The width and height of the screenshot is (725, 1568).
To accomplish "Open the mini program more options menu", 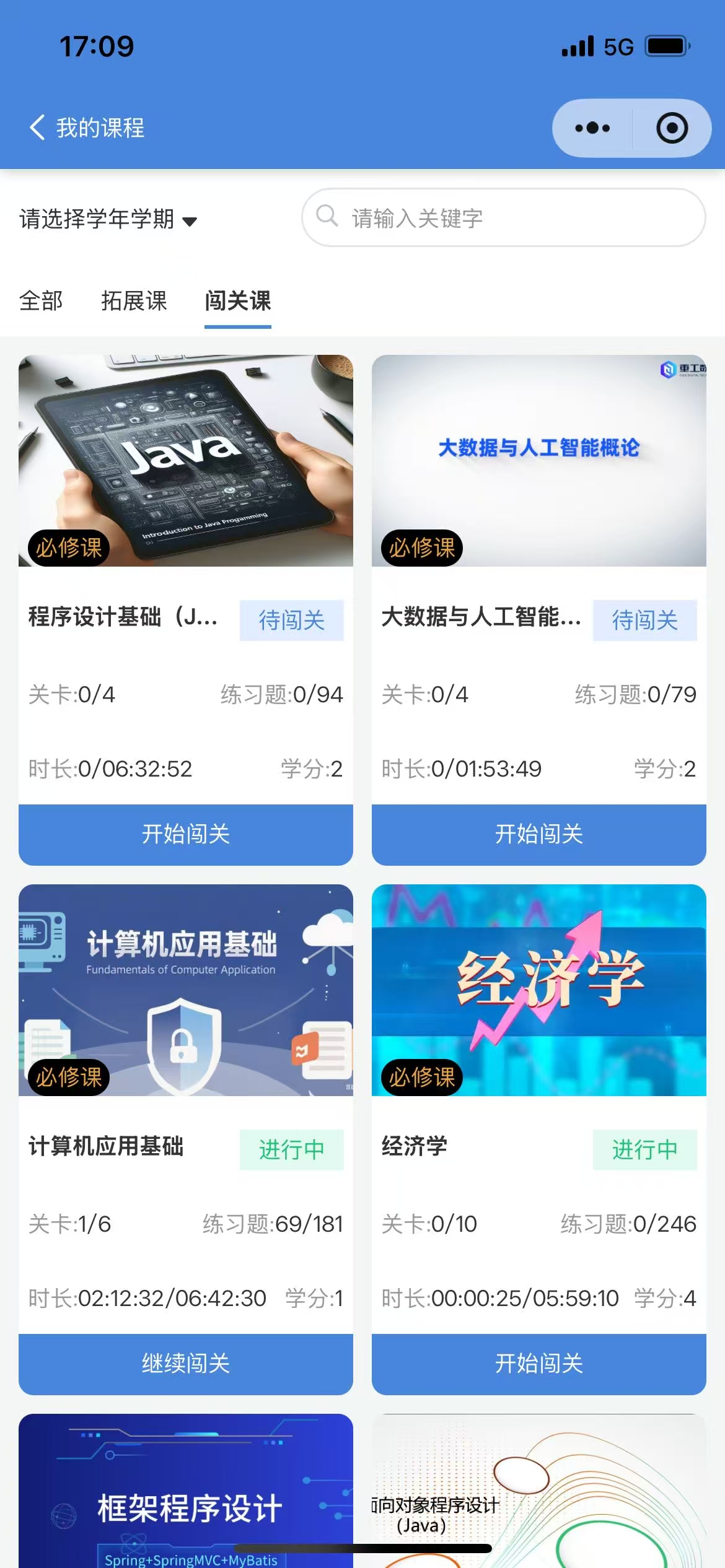I will click(x=592, y=128).
